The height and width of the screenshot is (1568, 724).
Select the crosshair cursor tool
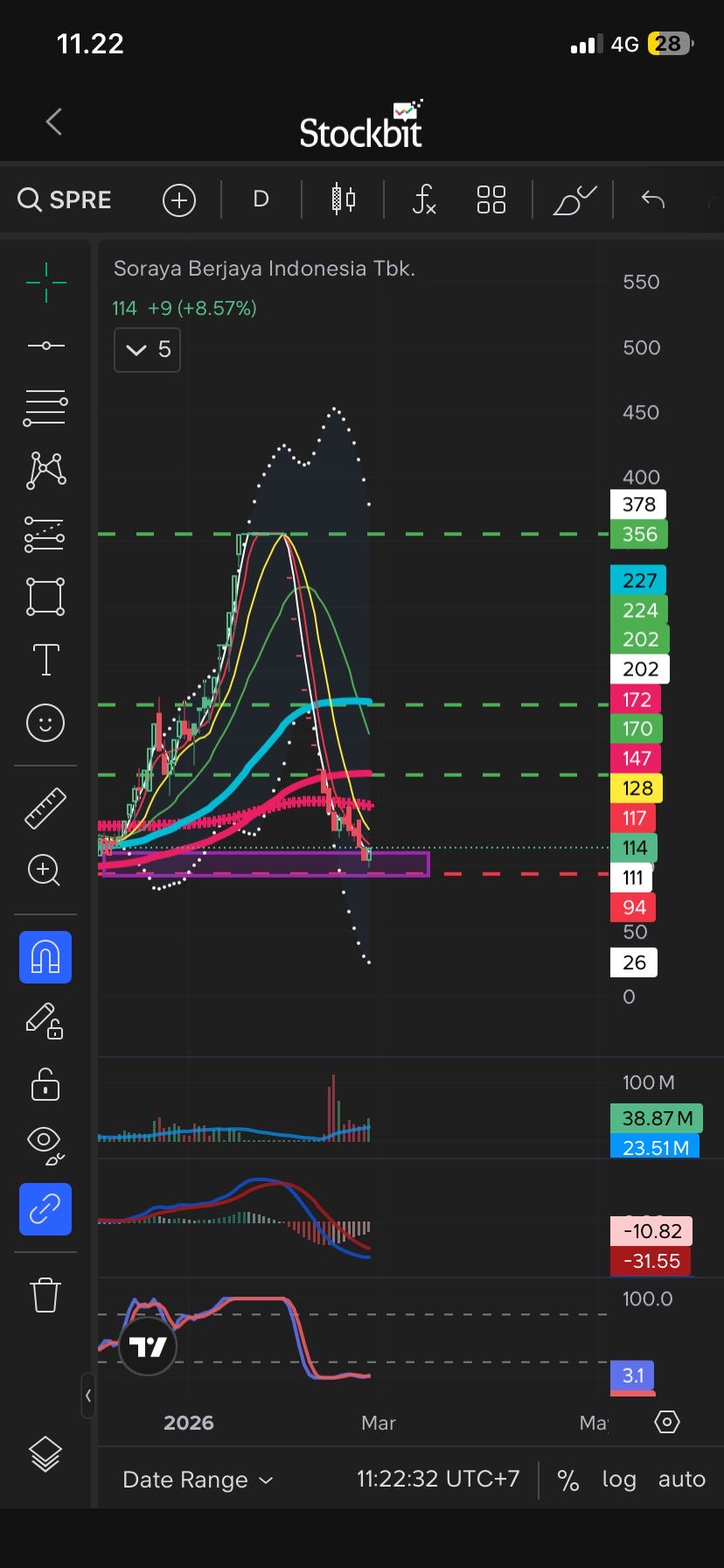(45, 283)
